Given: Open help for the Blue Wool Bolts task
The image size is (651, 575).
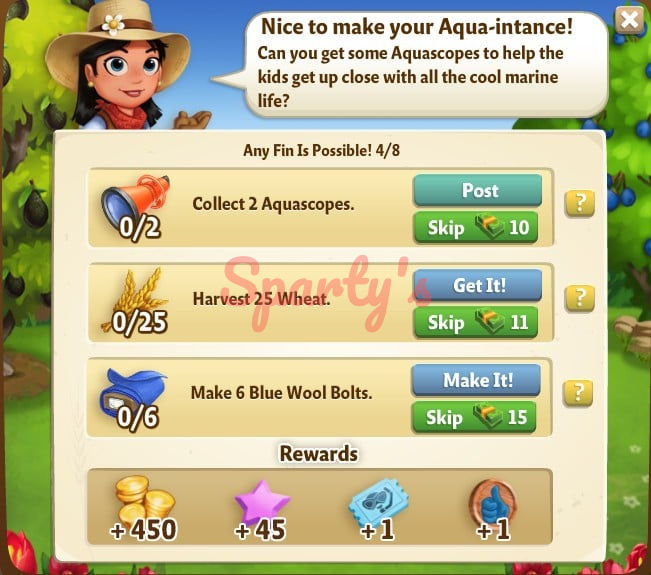Looking at the screenshot, I should pyautogui.click(x=579, y=393).
